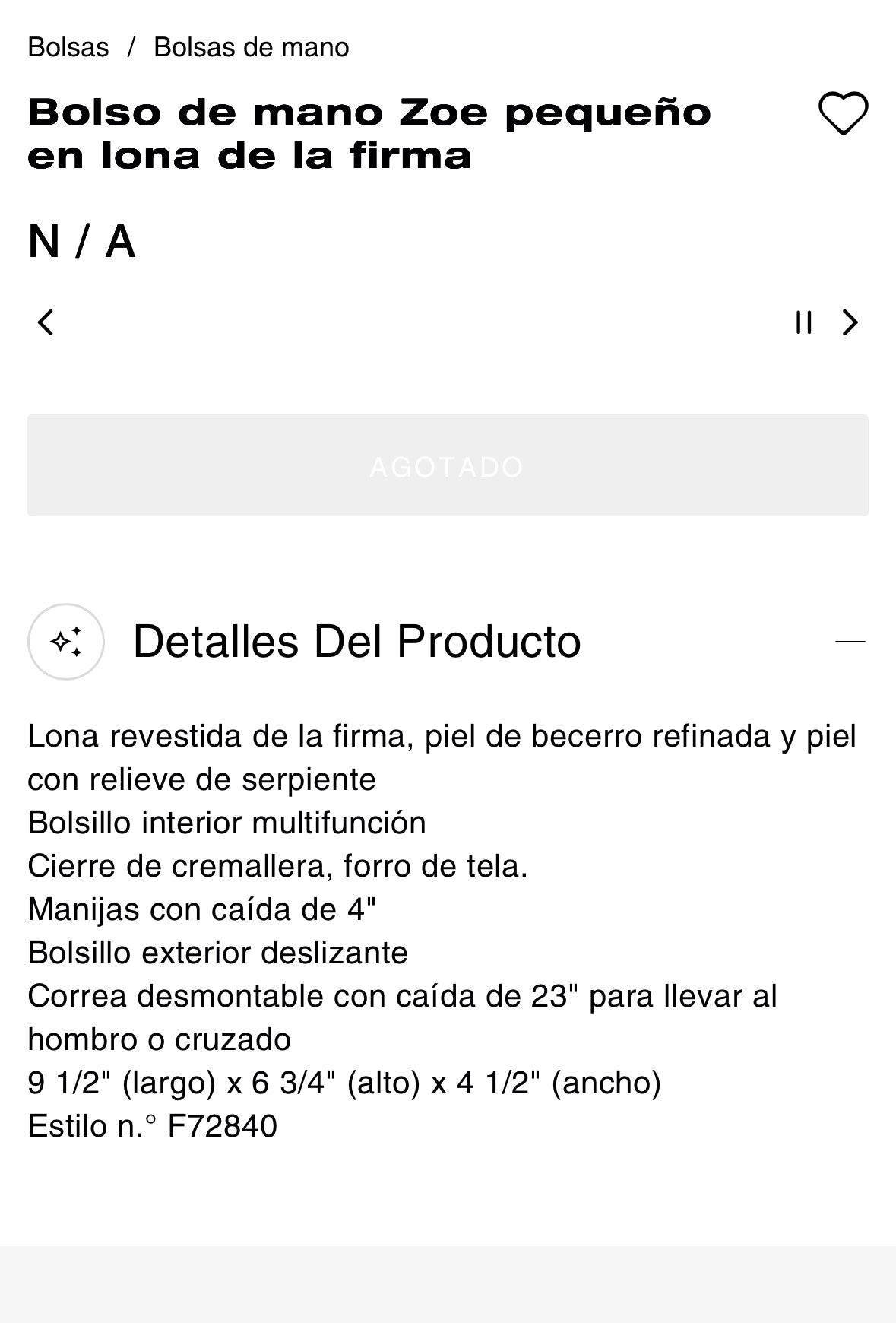The height and width of the screenshot is (1323, 896).
Task: Show the previous carousel slide
Action: 46,322
